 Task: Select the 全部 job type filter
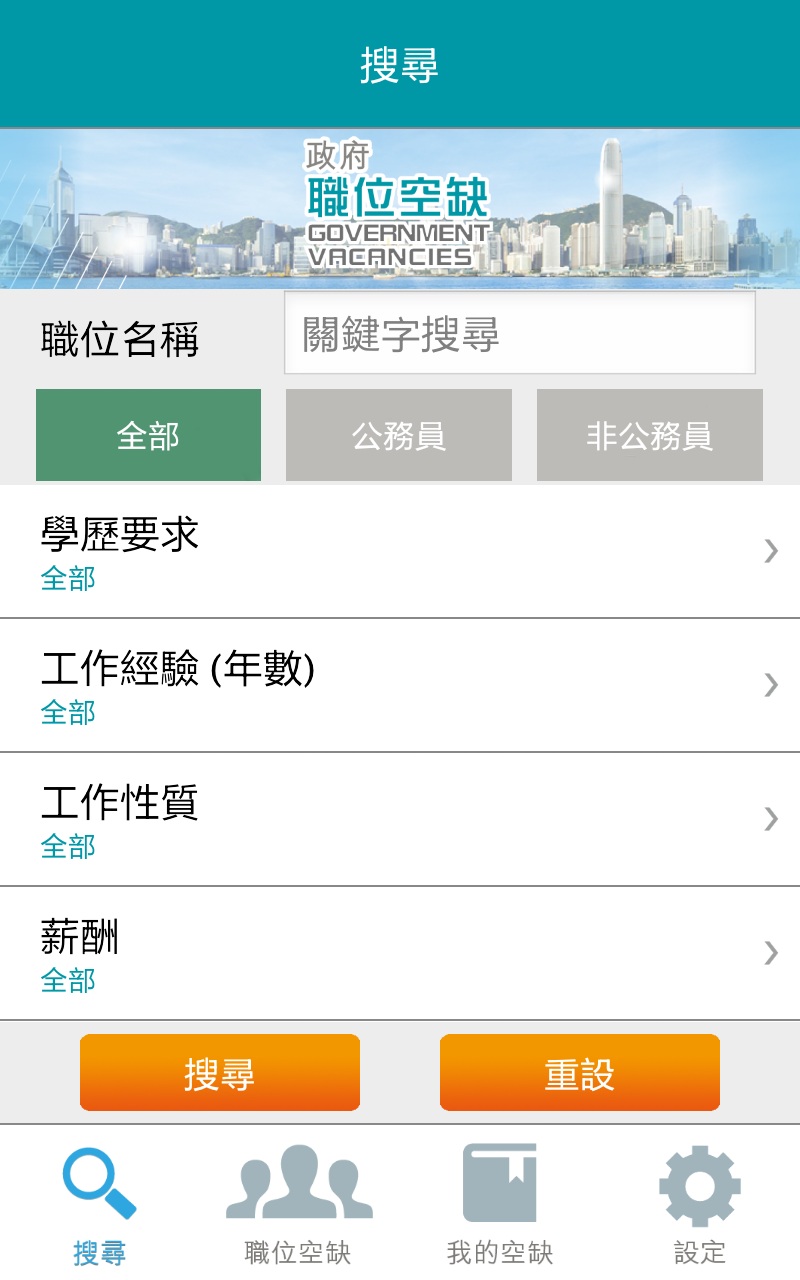coord(148,434)
